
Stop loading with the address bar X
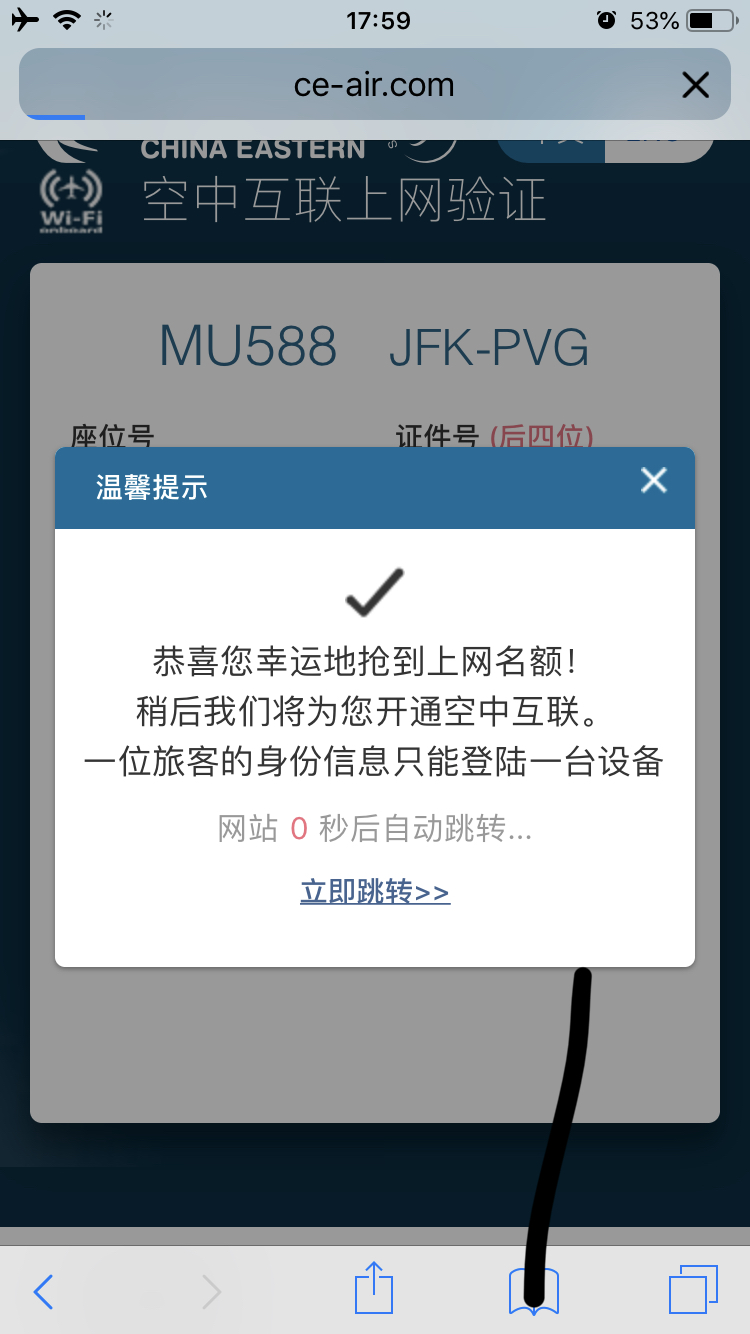click(x=695, y=85)
